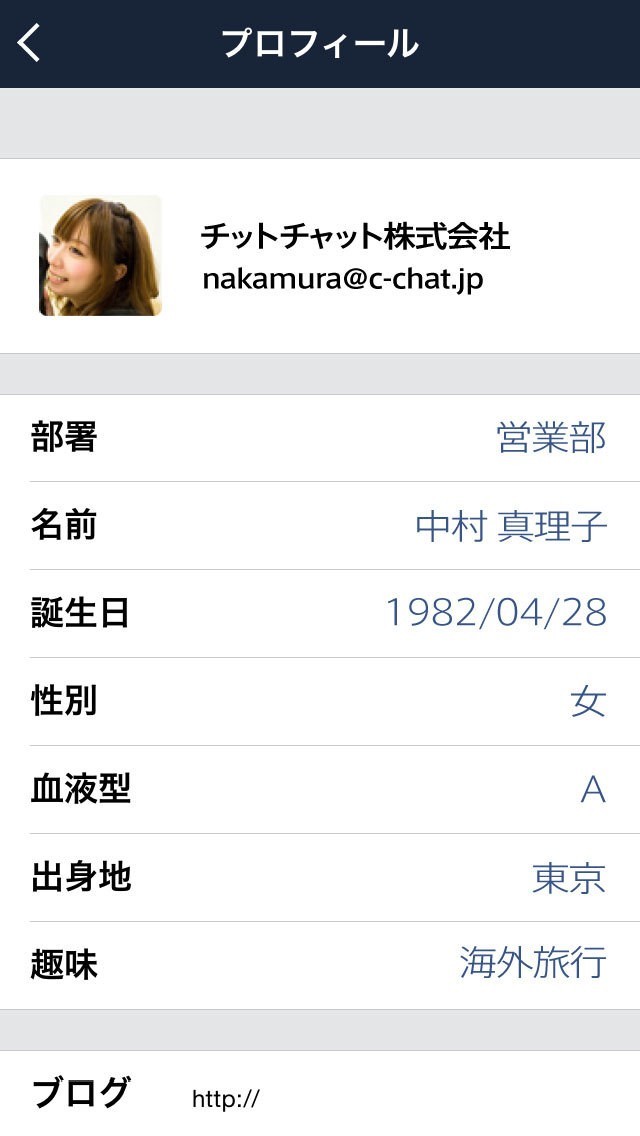Edit the 出身地 hometown row
Image resolution: width=640 pixels, height=1136 pixels.
tap(320, 877)
